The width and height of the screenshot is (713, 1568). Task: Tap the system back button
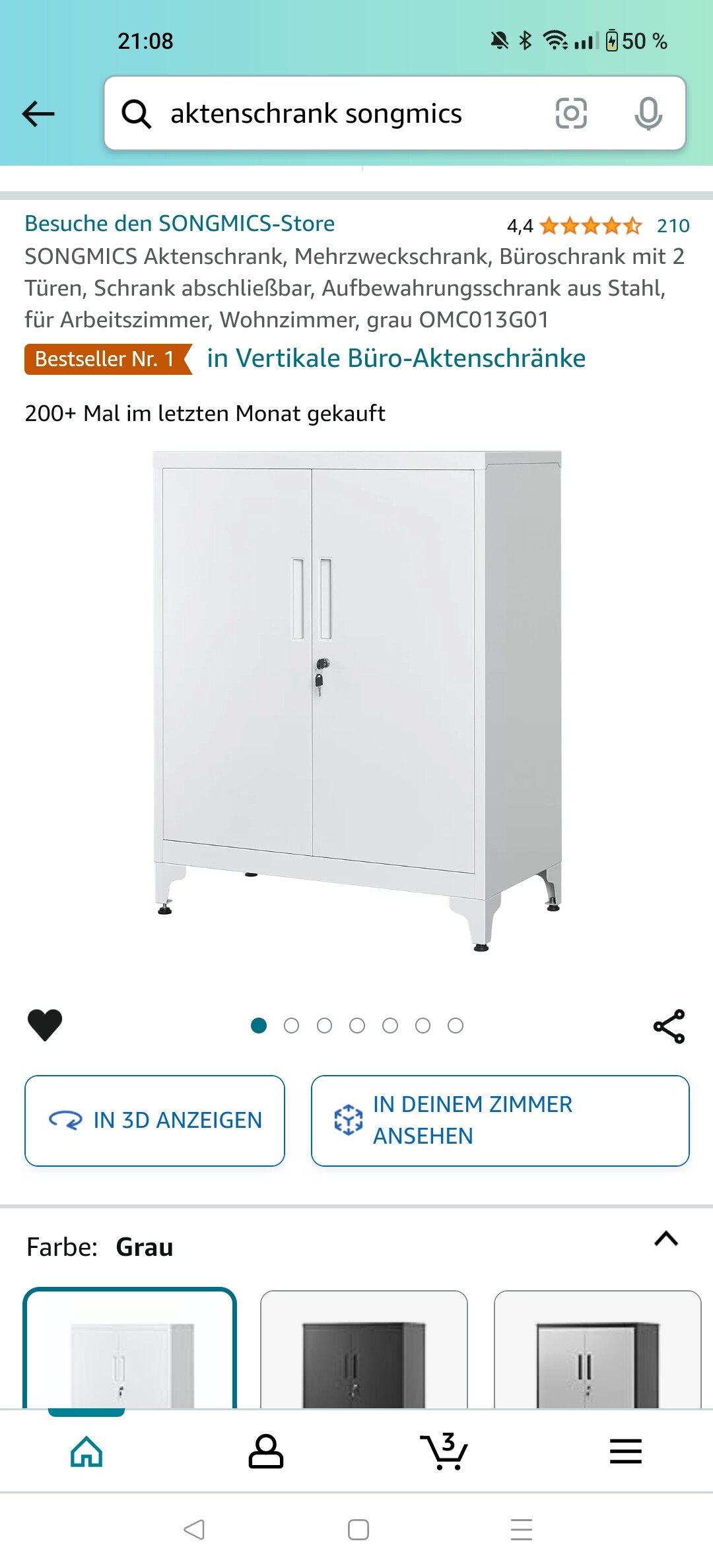point(194,1529)
